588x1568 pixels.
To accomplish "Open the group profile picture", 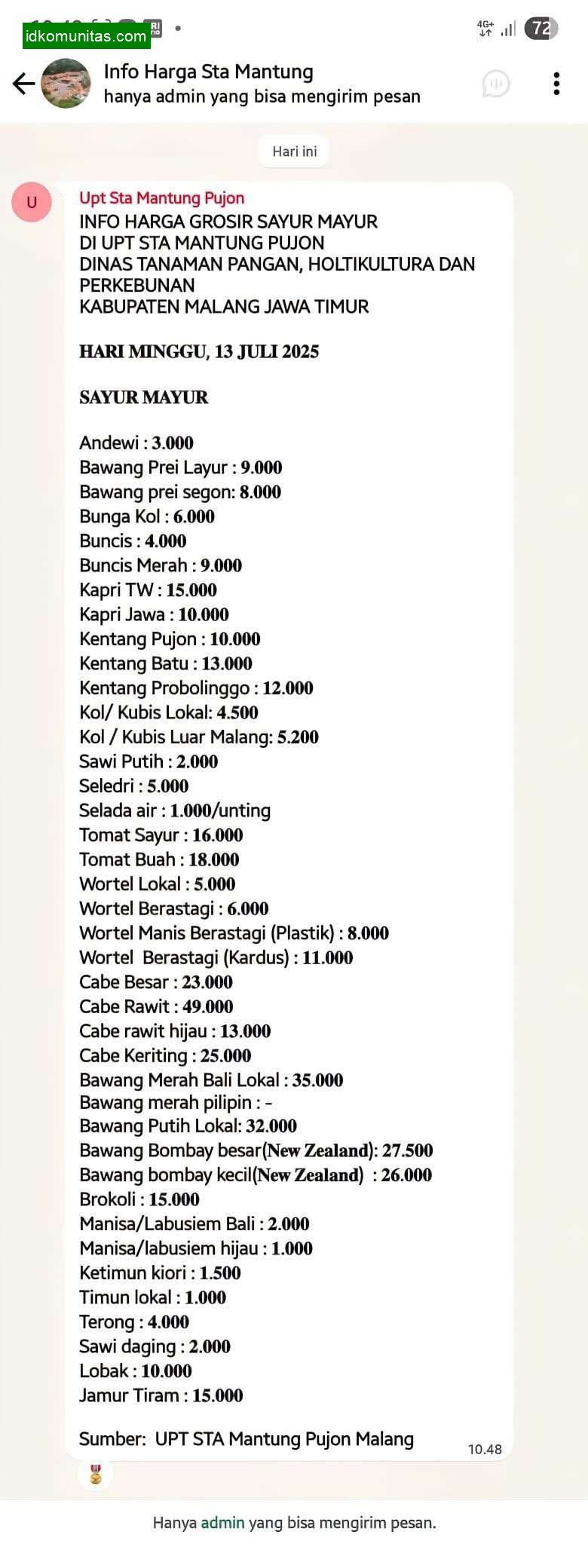I will click(66, 84).
